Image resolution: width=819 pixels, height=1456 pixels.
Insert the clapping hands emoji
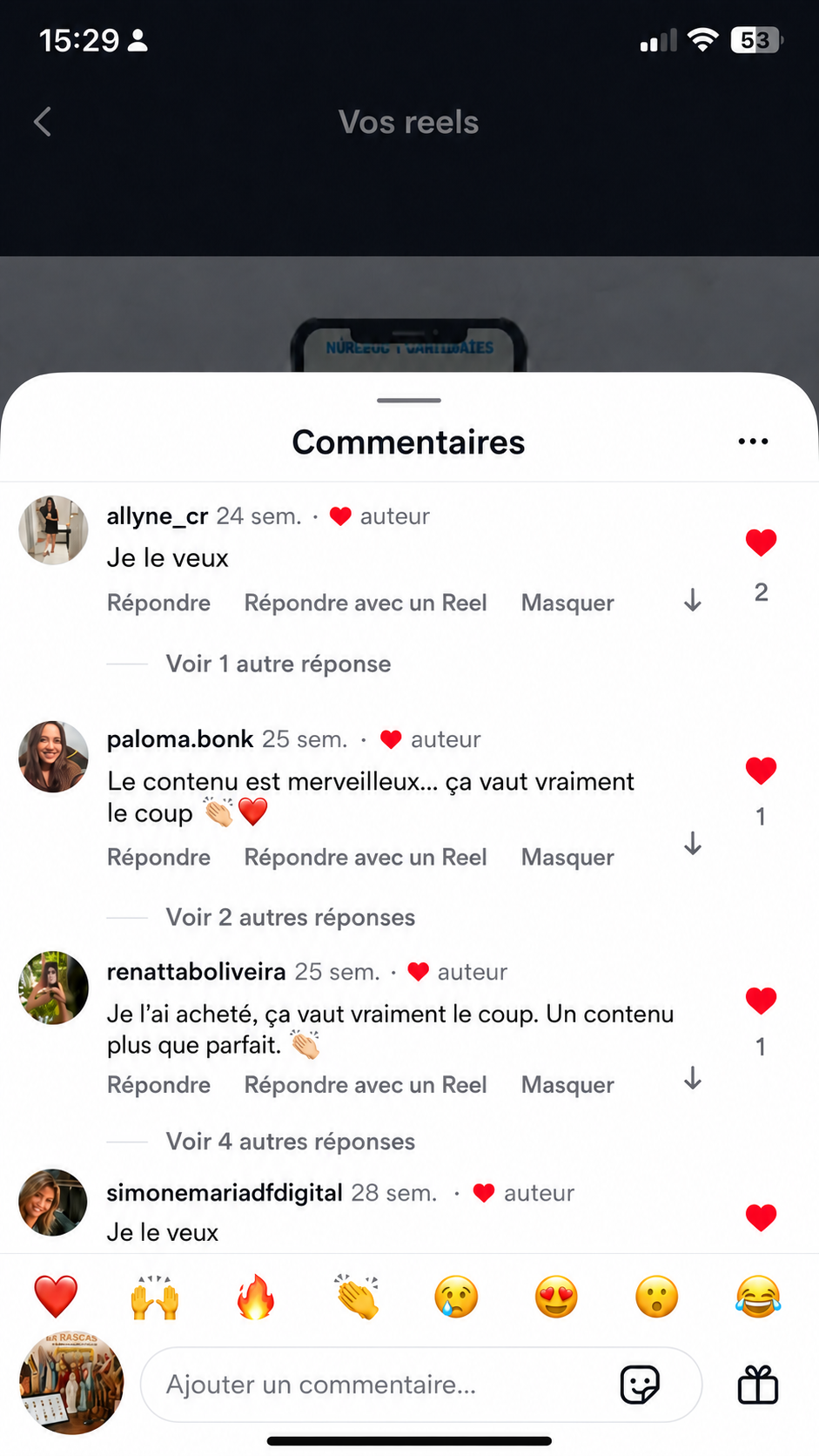tap(357, 1297)
